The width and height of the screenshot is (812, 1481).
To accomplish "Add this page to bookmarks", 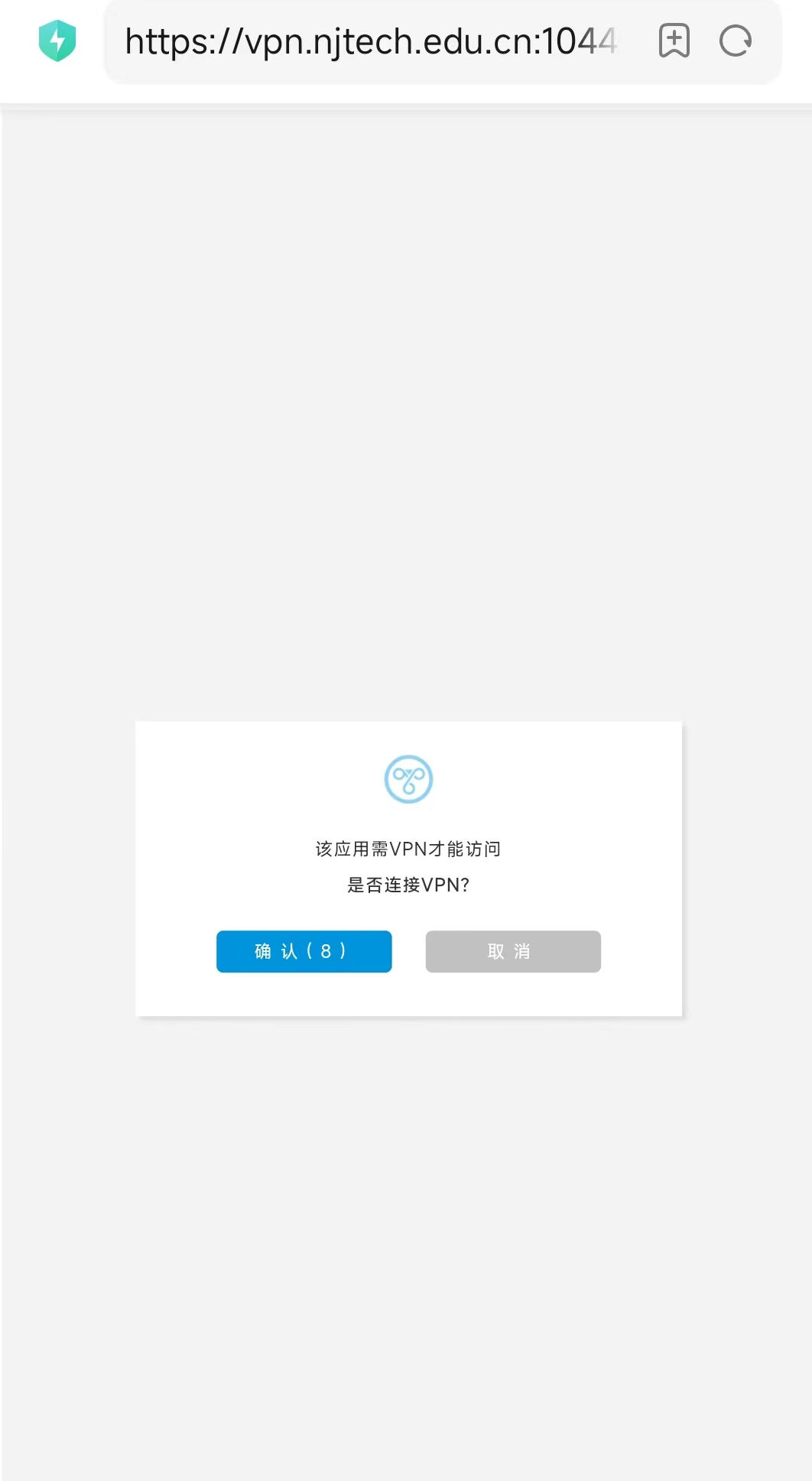I will tap(674, 41).
